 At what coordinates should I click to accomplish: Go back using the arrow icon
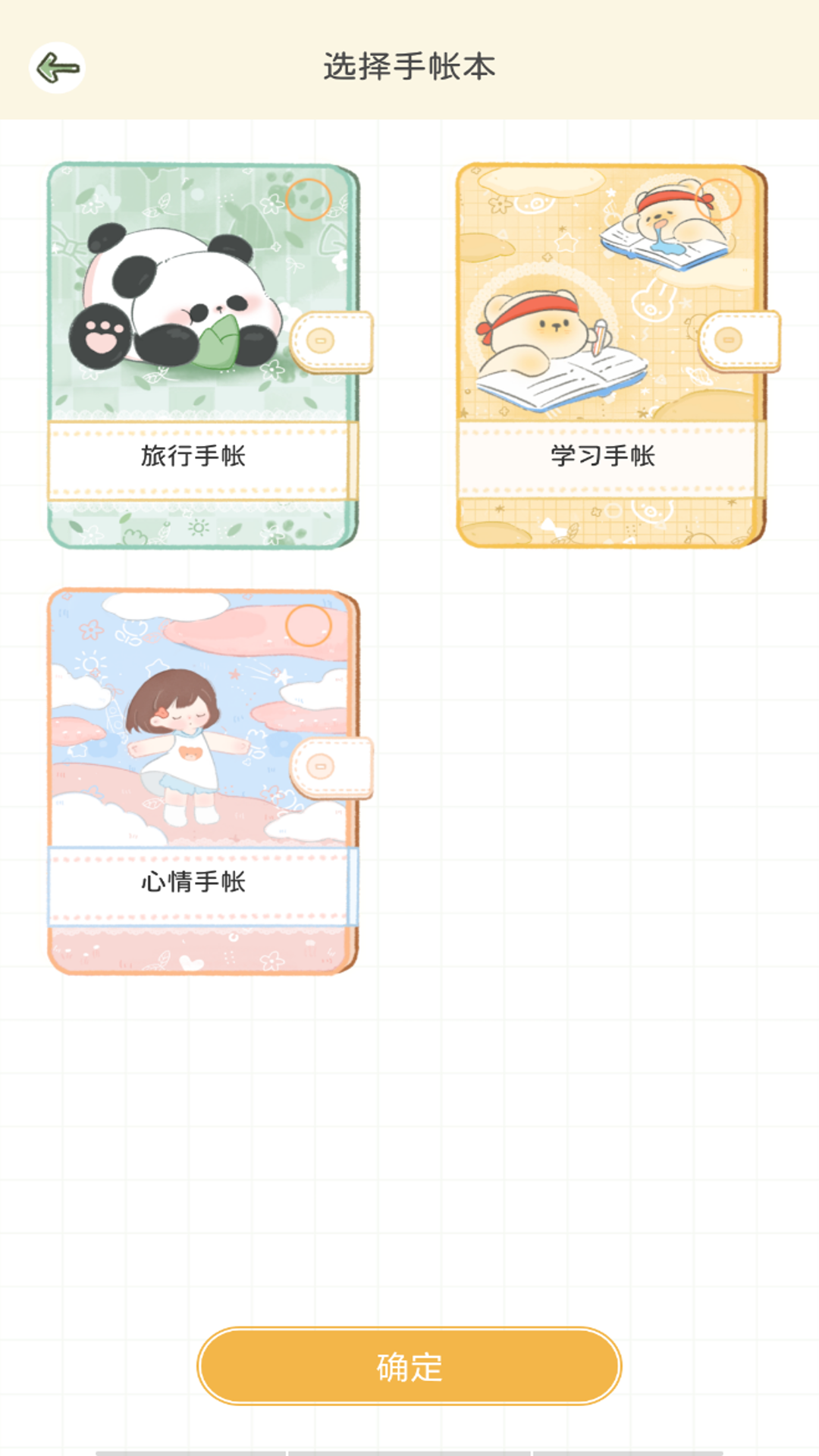click(58, 68)
